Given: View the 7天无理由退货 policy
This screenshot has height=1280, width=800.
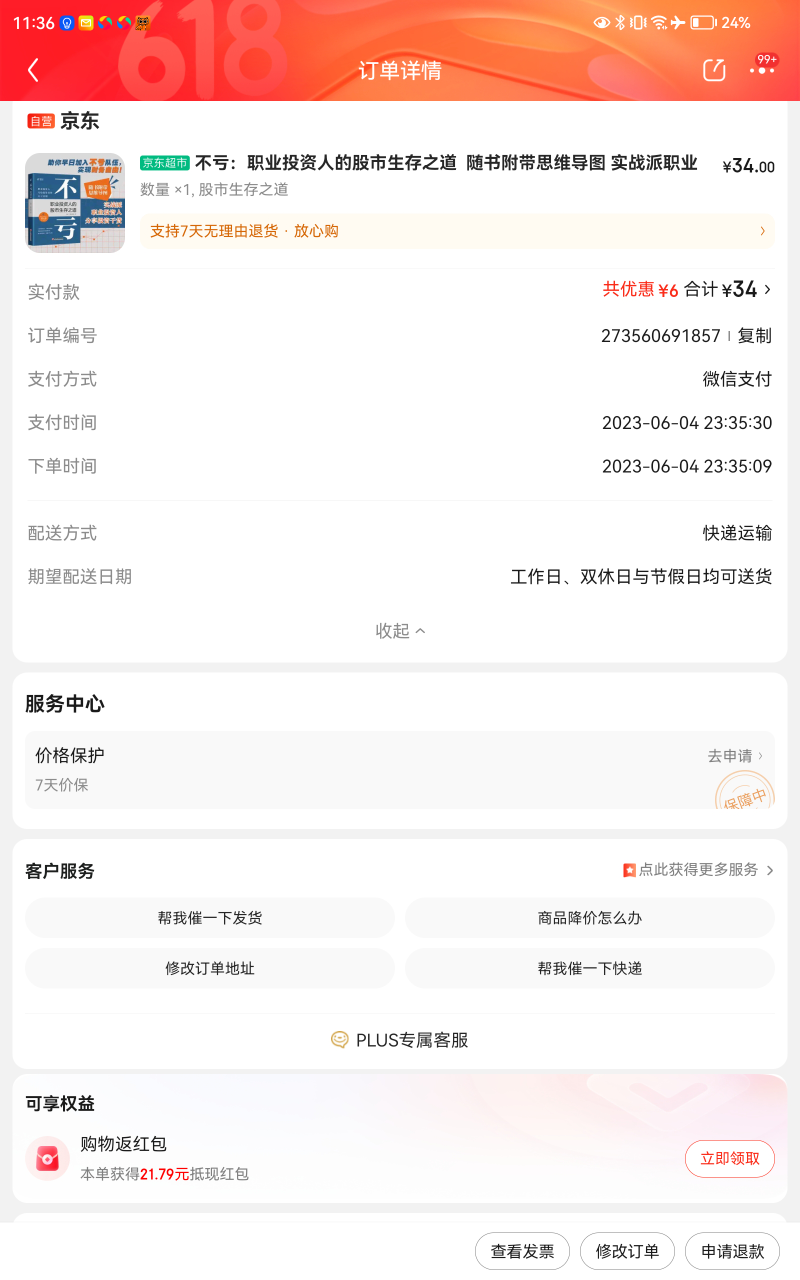Looking at the screenshot, I should click(x=456, y=231).
